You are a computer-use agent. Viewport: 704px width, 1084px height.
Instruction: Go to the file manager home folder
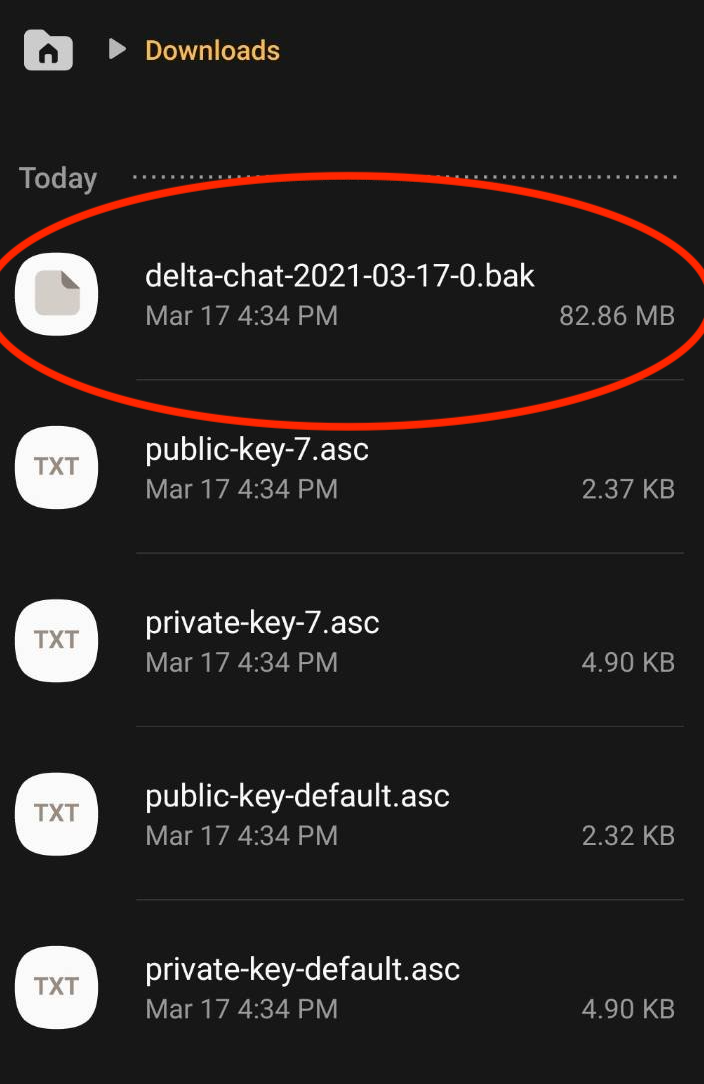click(48, 49)
